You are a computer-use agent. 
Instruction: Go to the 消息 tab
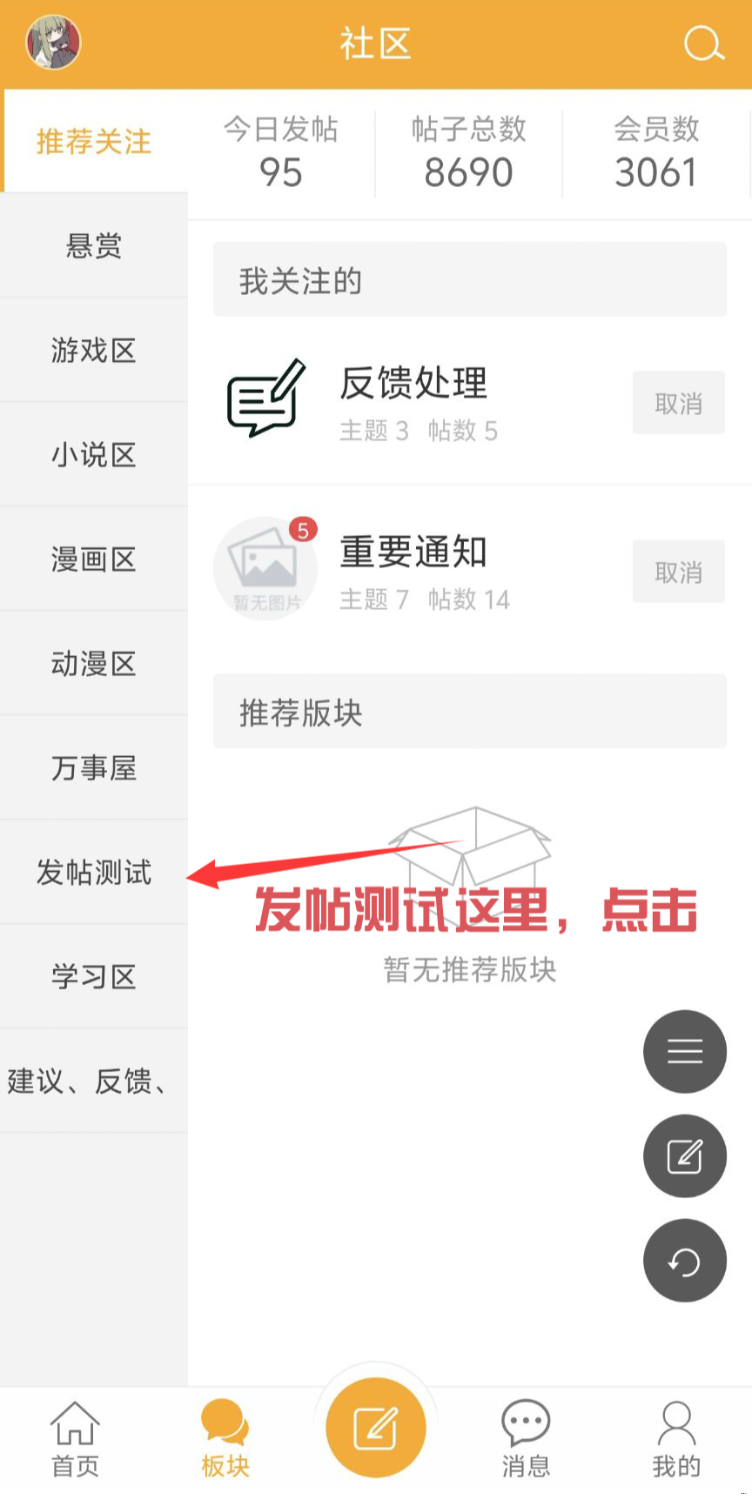525,1440
